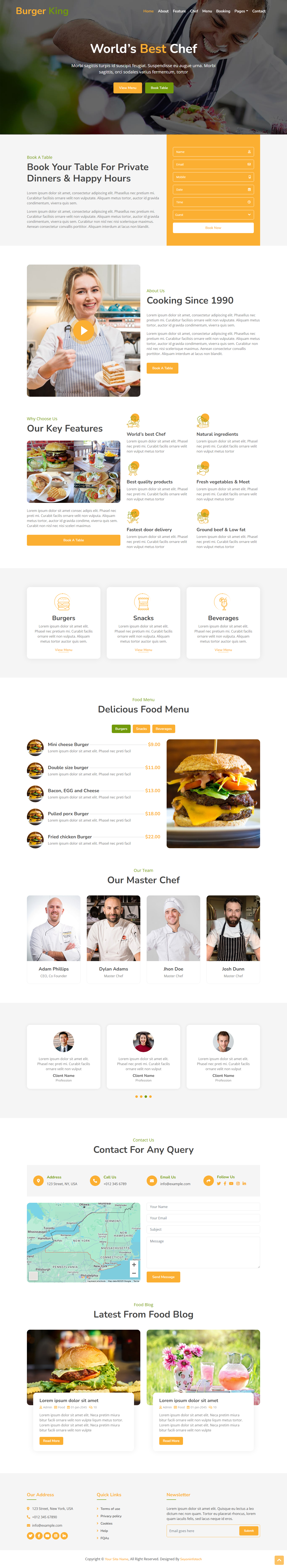Read More on the burger blog post
The height and width of the screenshot is (1568, 287).
(x=51, y=1441)
